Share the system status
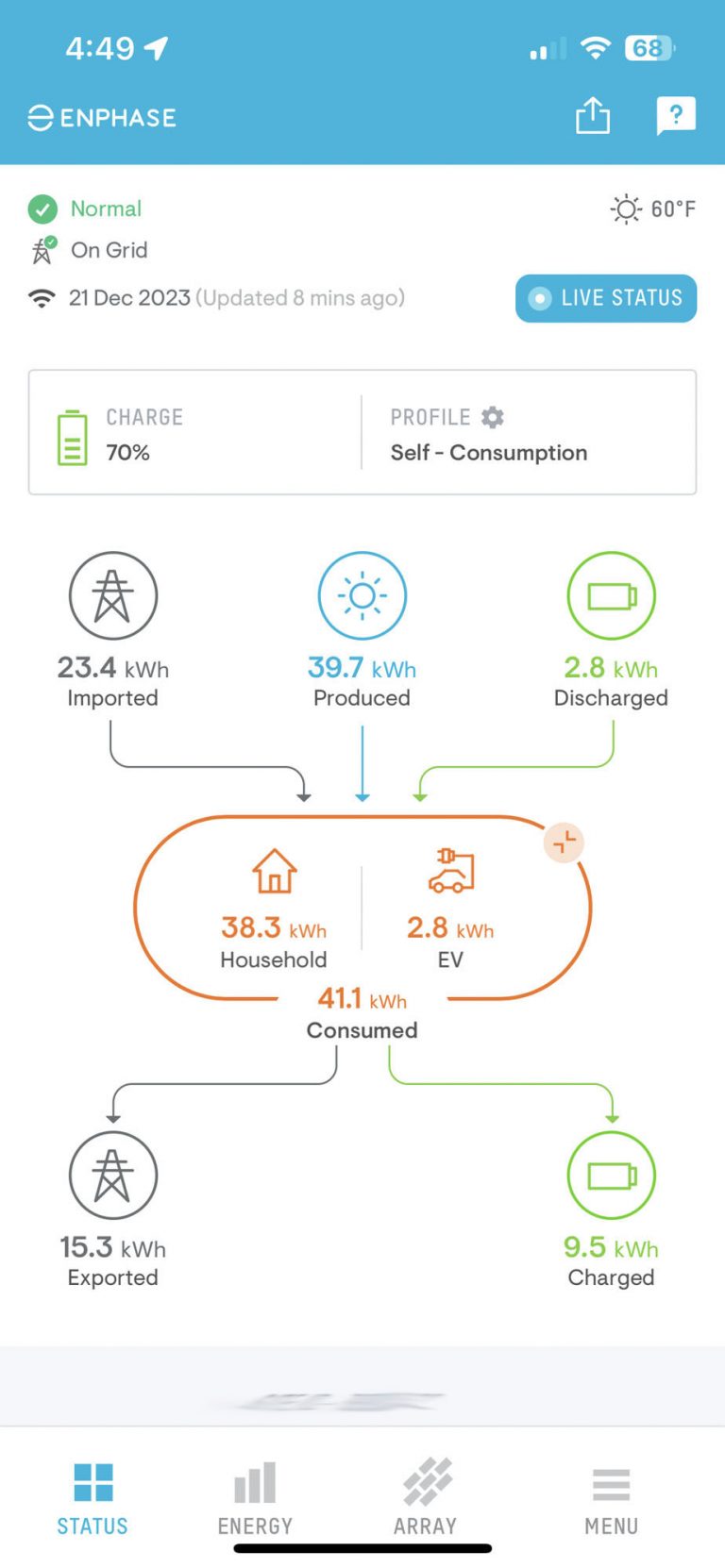 tap(592, 116)
